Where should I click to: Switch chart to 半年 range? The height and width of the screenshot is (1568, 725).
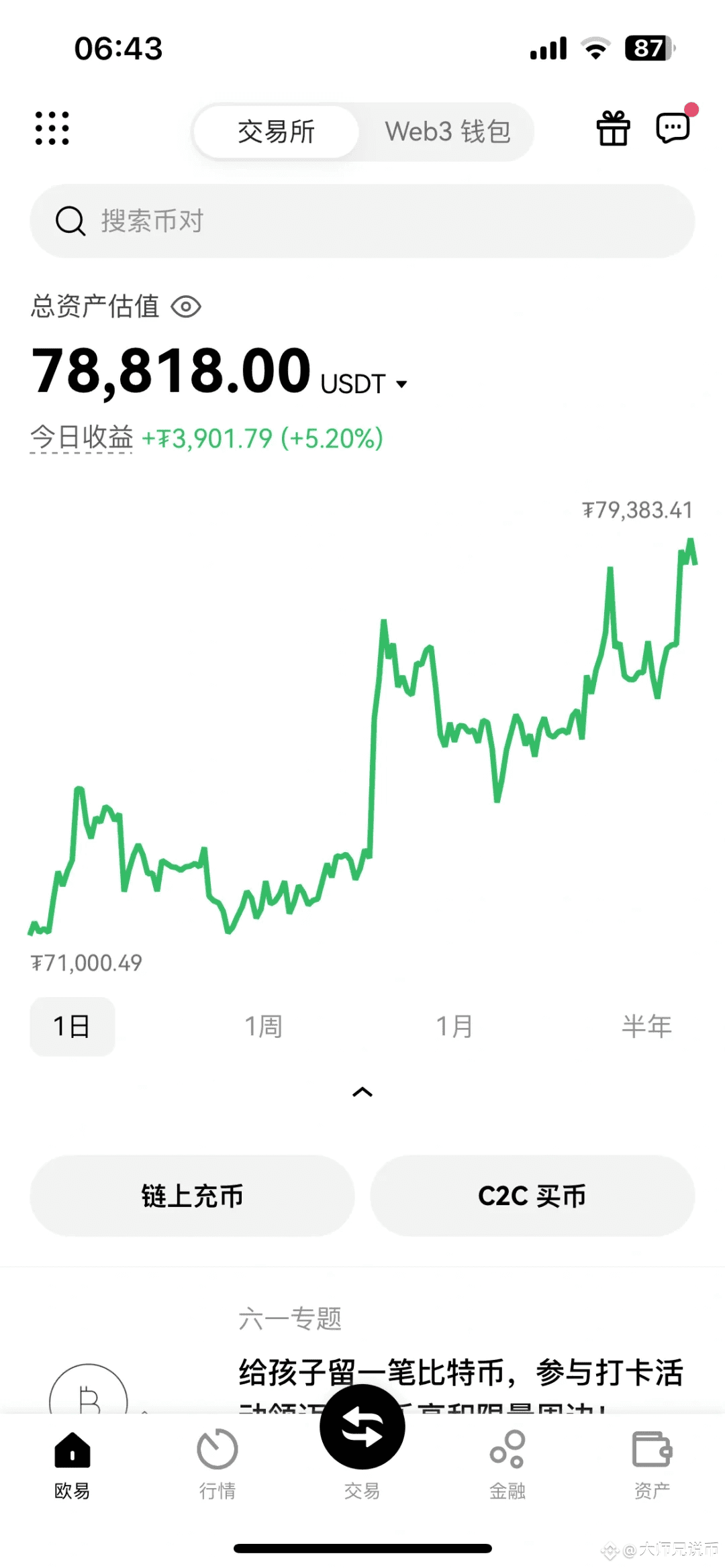pos(646,1026)
